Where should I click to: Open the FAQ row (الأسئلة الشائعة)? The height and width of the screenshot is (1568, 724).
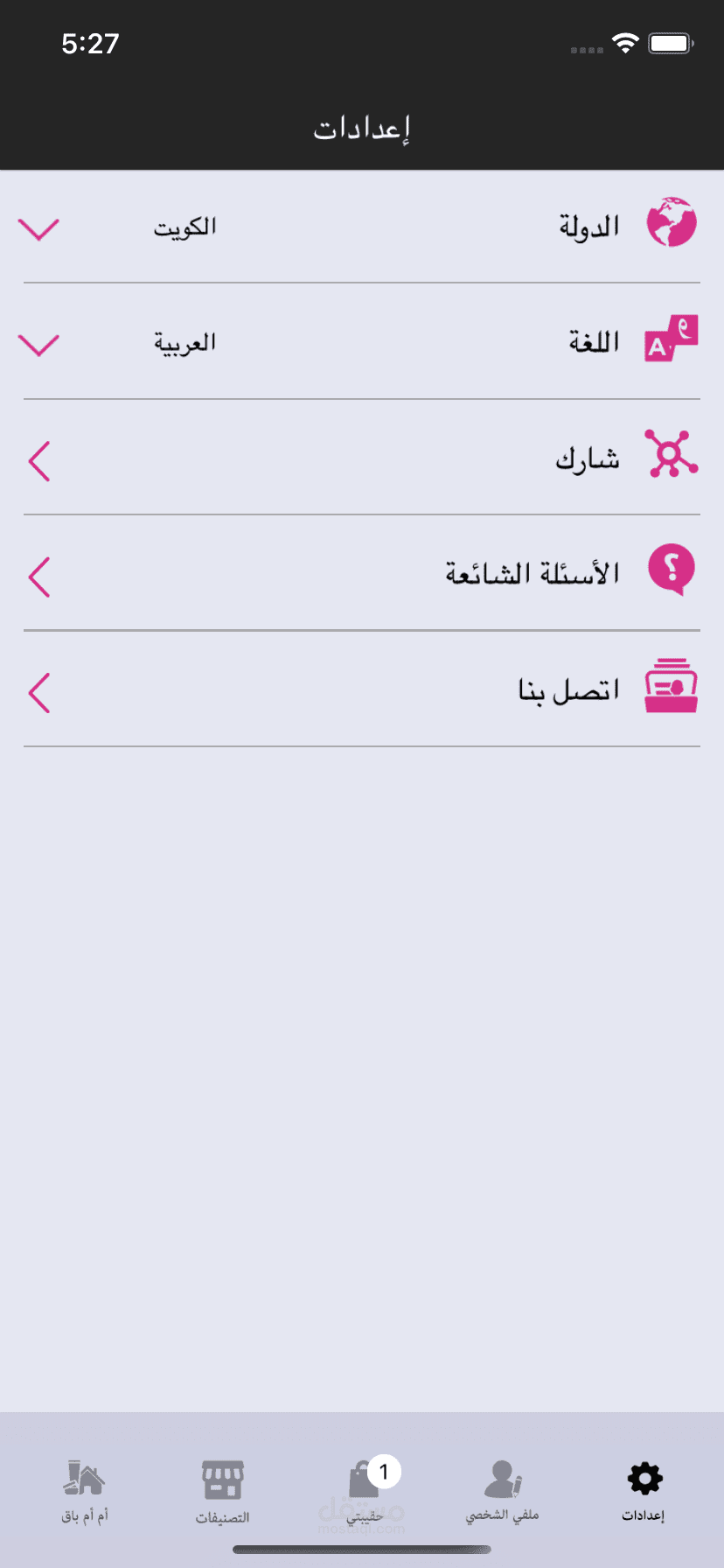pos(362,575)
